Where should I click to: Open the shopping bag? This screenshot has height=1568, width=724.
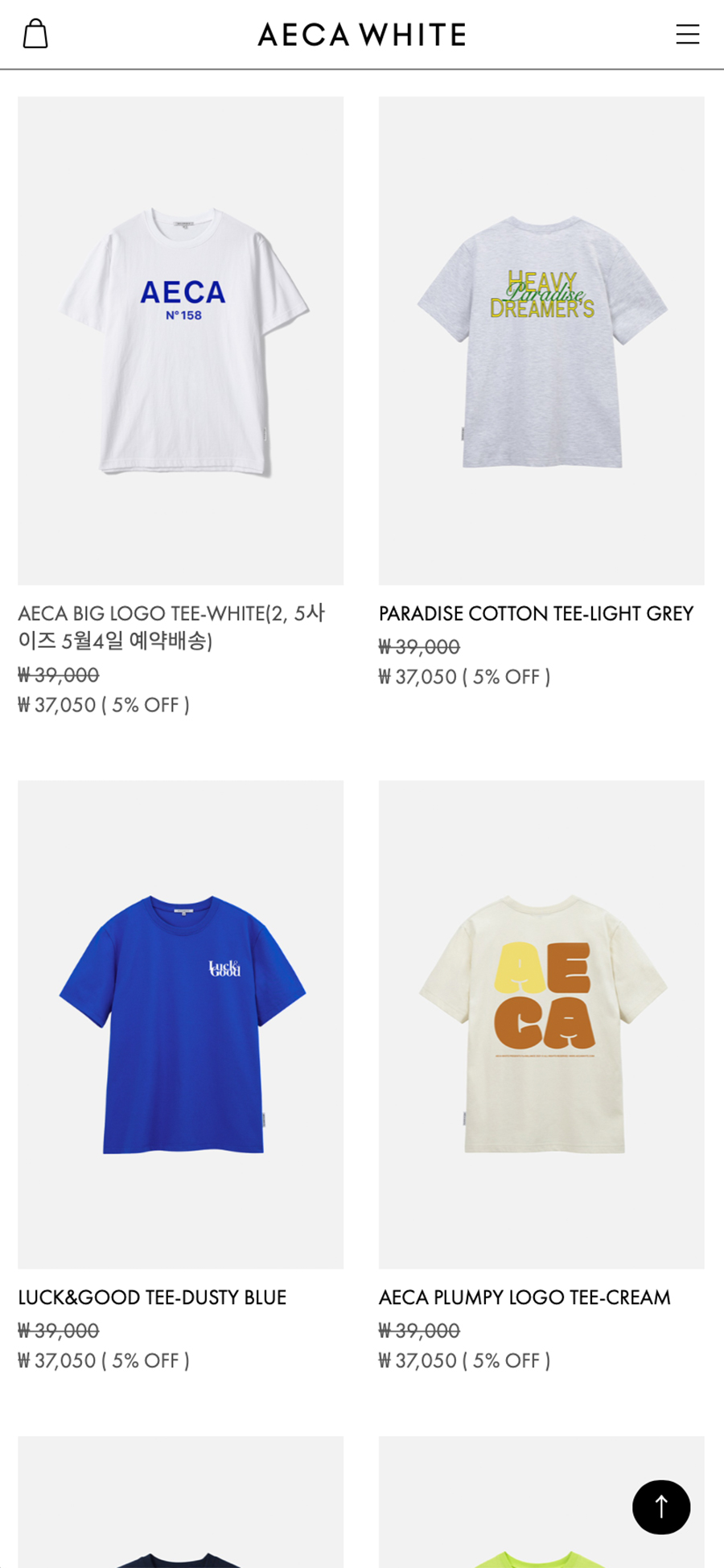point(35,35)
